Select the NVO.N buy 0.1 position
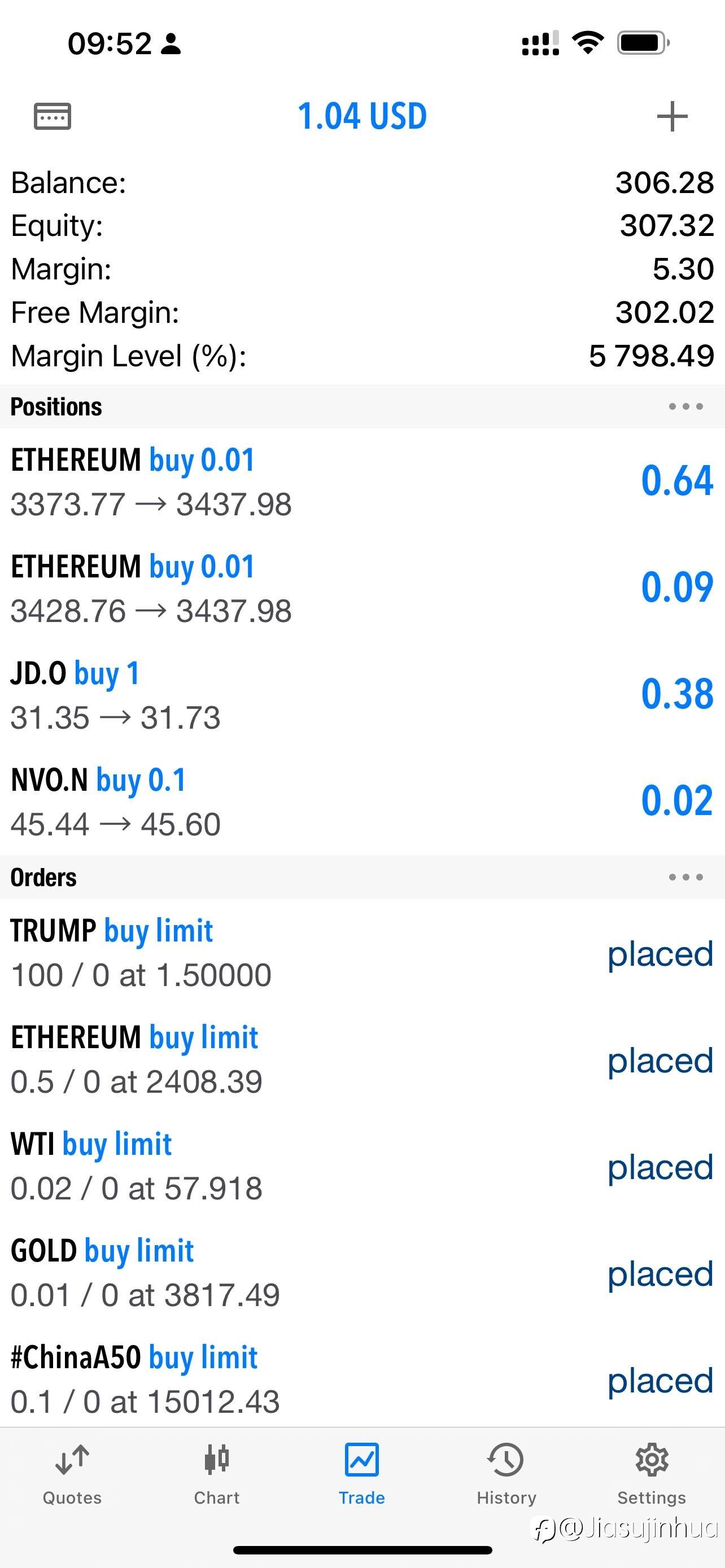Viewport: 725px width, 1568px height. [x=362, y=801]
